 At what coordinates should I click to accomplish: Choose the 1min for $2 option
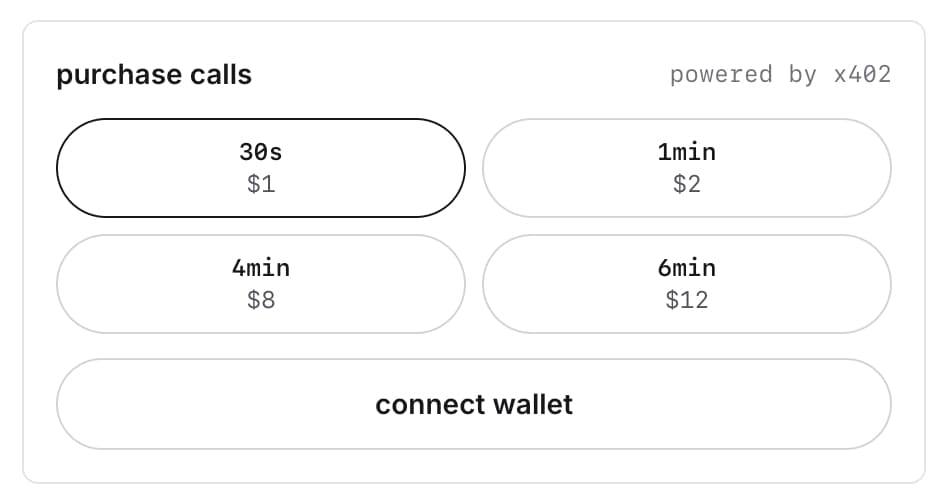(687, 168)
